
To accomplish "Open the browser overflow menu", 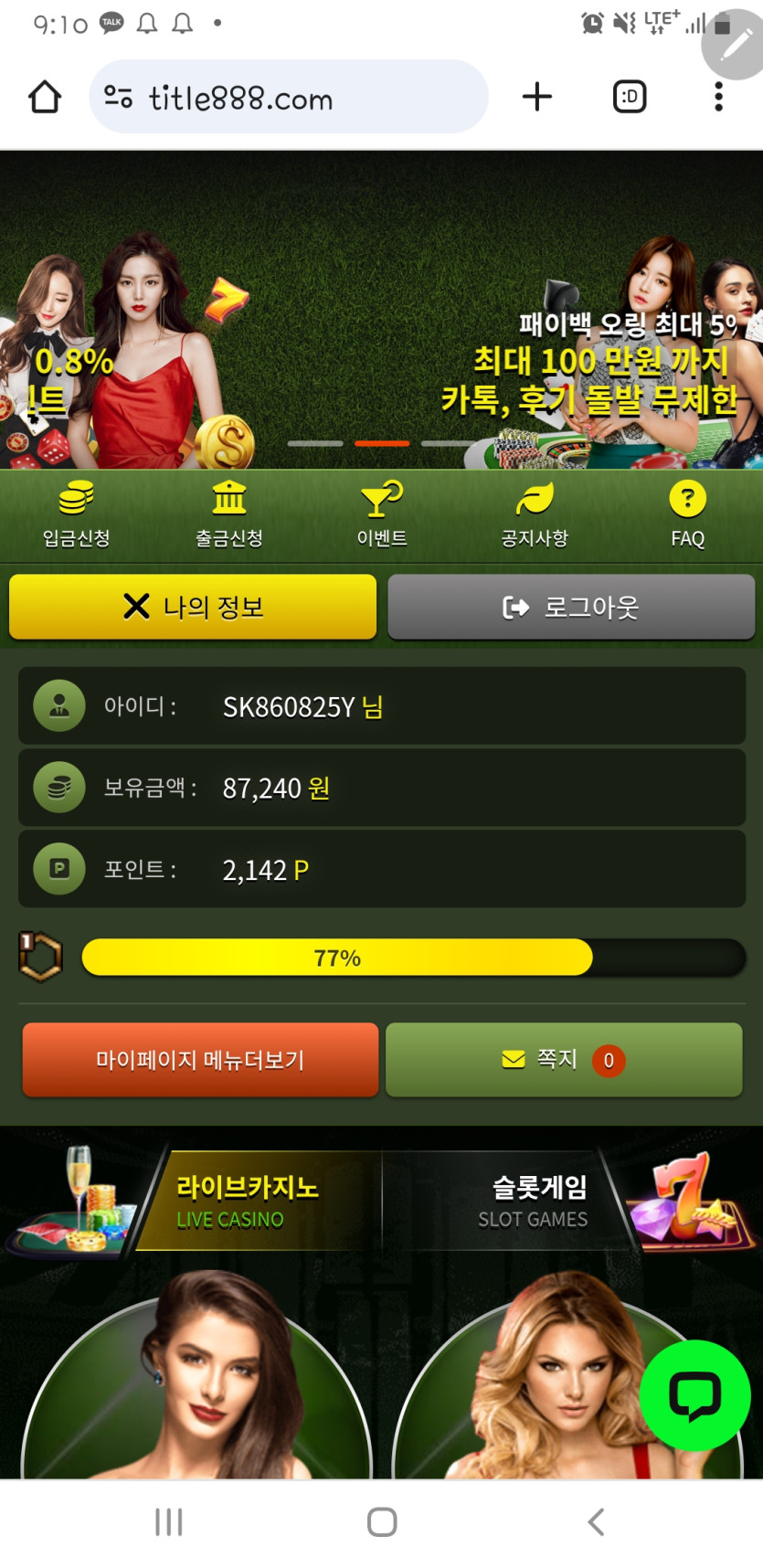I will click(x=718, y=97).
